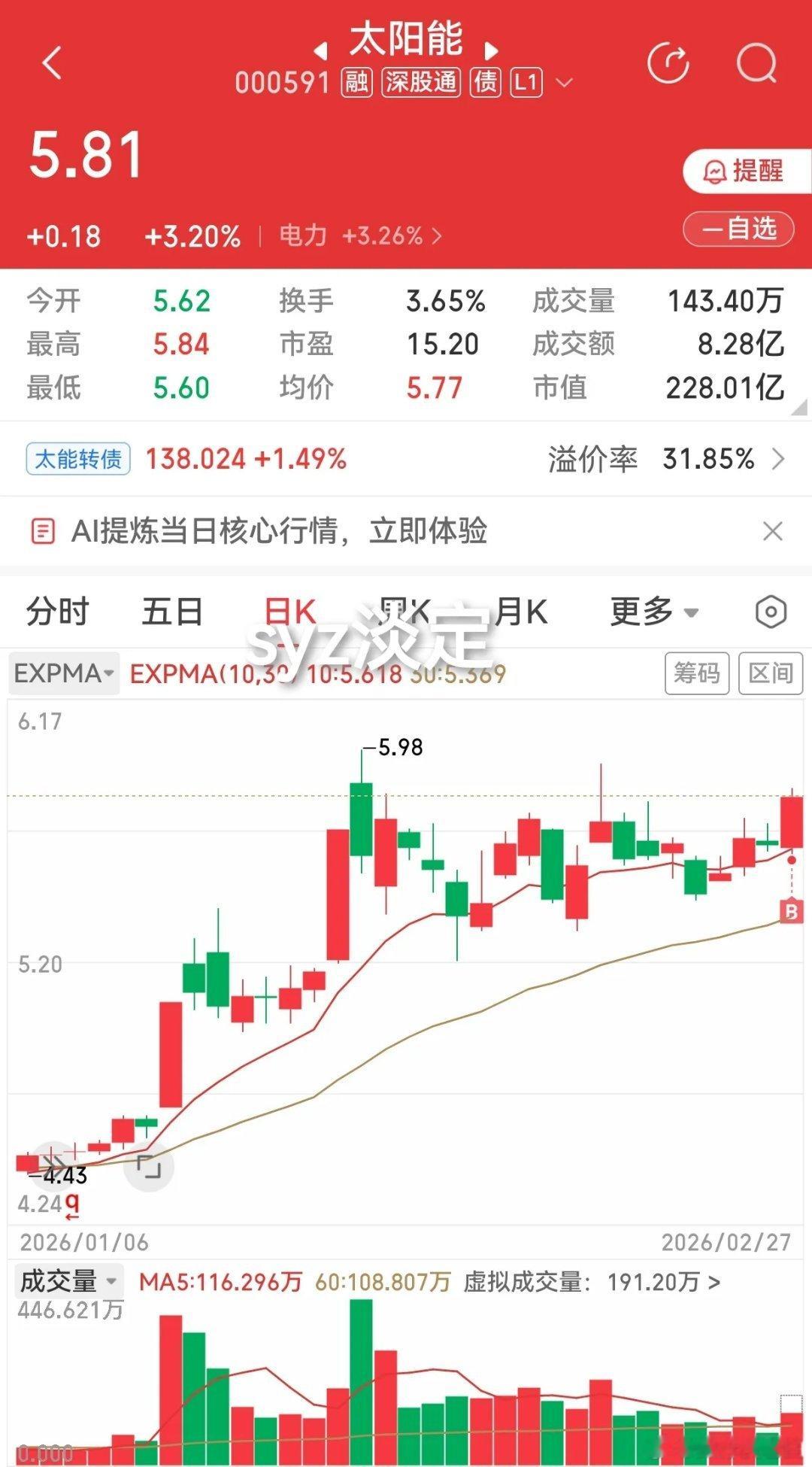Toggle the 筹码 chip distribution view

click(698, 673)
